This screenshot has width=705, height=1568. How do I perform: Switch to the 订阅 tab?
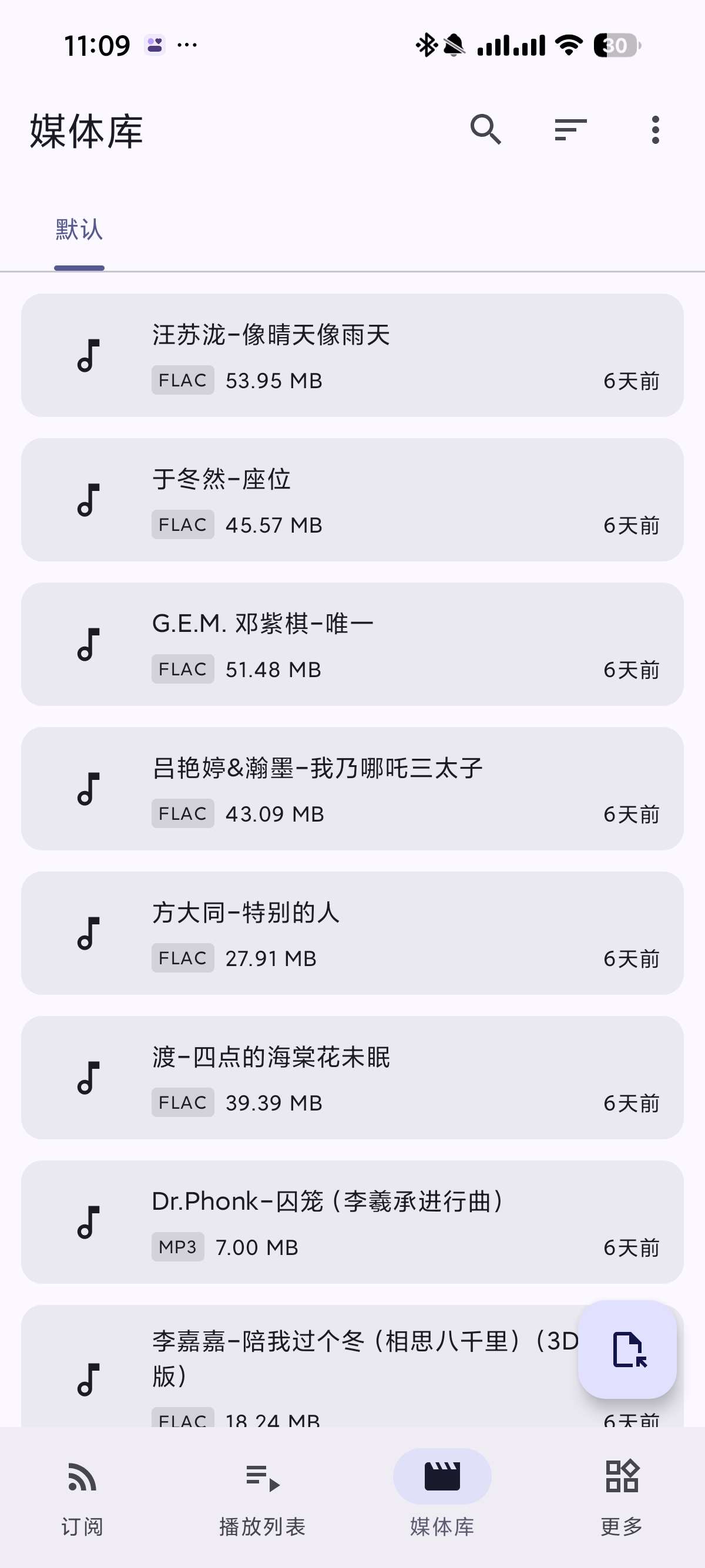pyautogui.click(x=82, y=1490)
